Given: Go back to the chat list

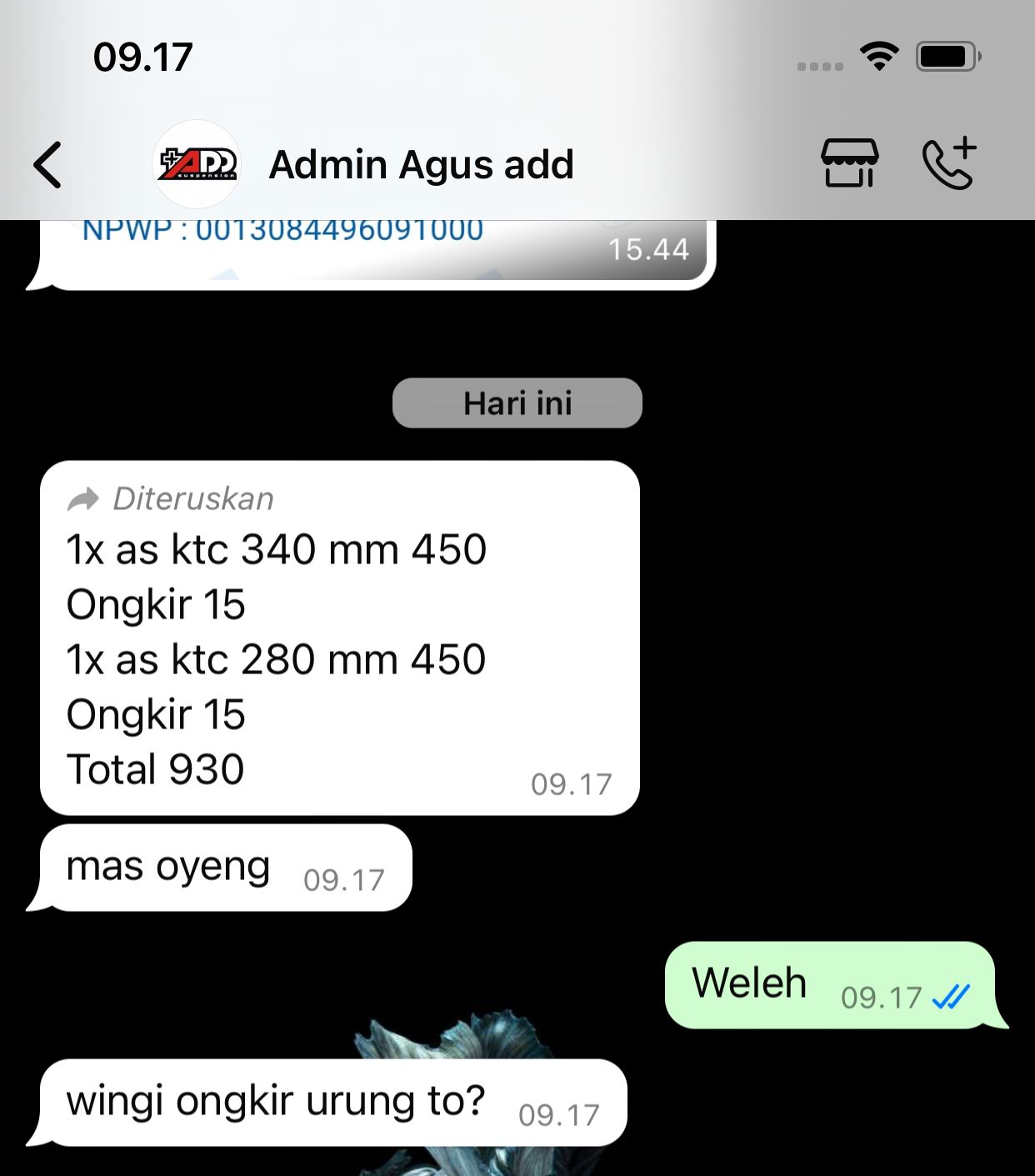Looking at the screenshot, I should click(47, 165).
